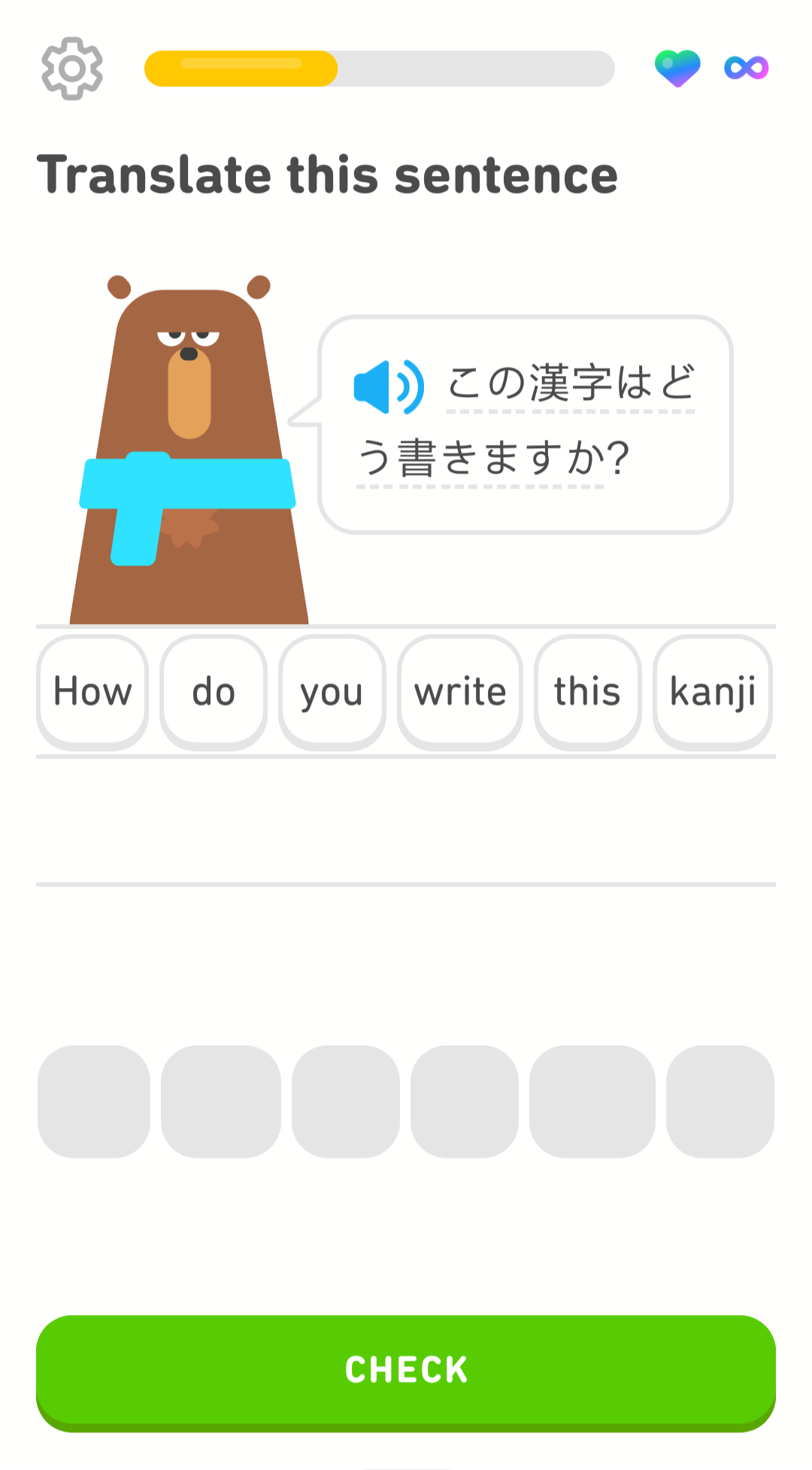Image resolution: width=812 pixels, height=1470 pixels.
Task: Open the infinity hearts badge
Action: click(x=745, y=67)
